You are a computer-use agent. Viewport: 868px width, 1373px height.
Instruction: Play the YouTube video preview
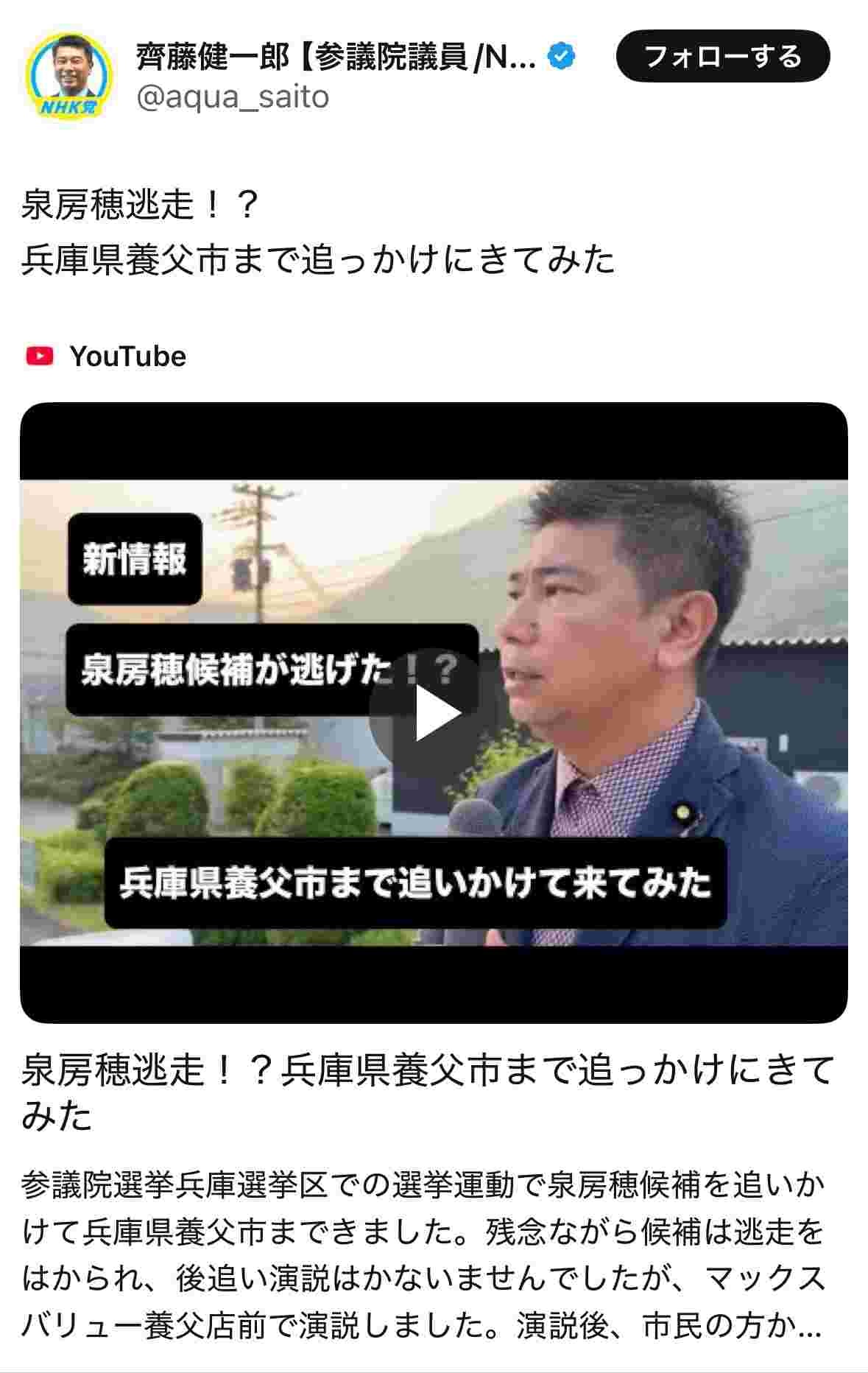click(434, 712)
